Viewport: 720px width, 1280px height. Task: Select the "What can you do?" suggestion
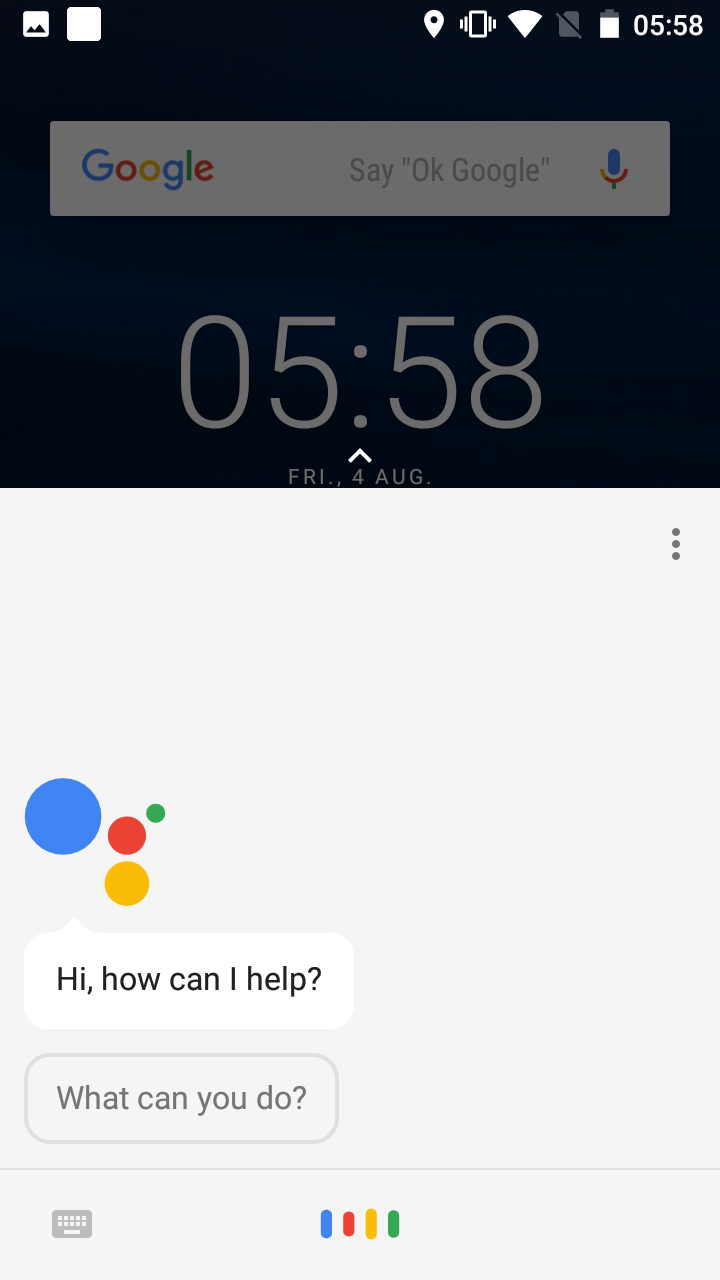[x=181, y=1098]
